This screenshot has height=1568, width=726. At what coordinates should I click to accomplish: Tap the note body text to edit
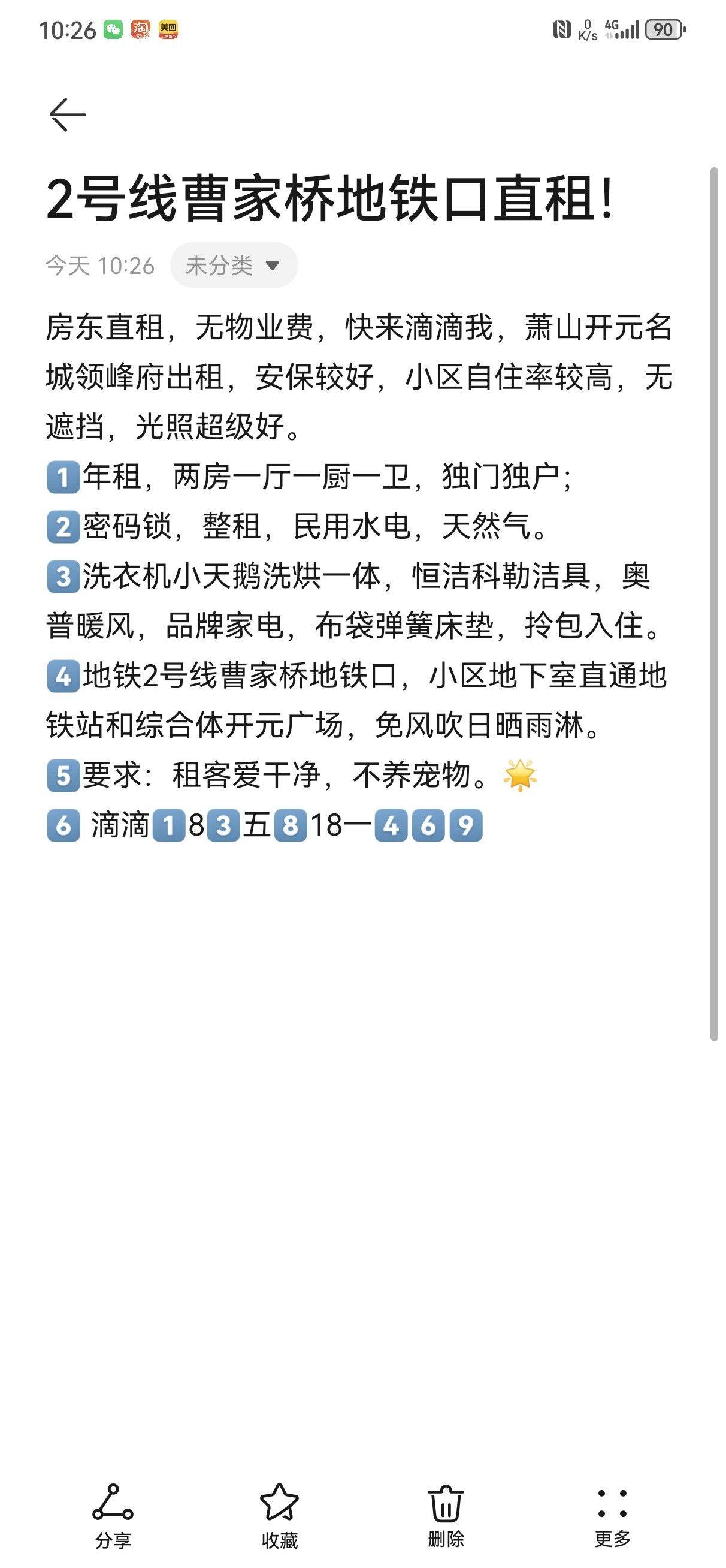click(359, 576)
